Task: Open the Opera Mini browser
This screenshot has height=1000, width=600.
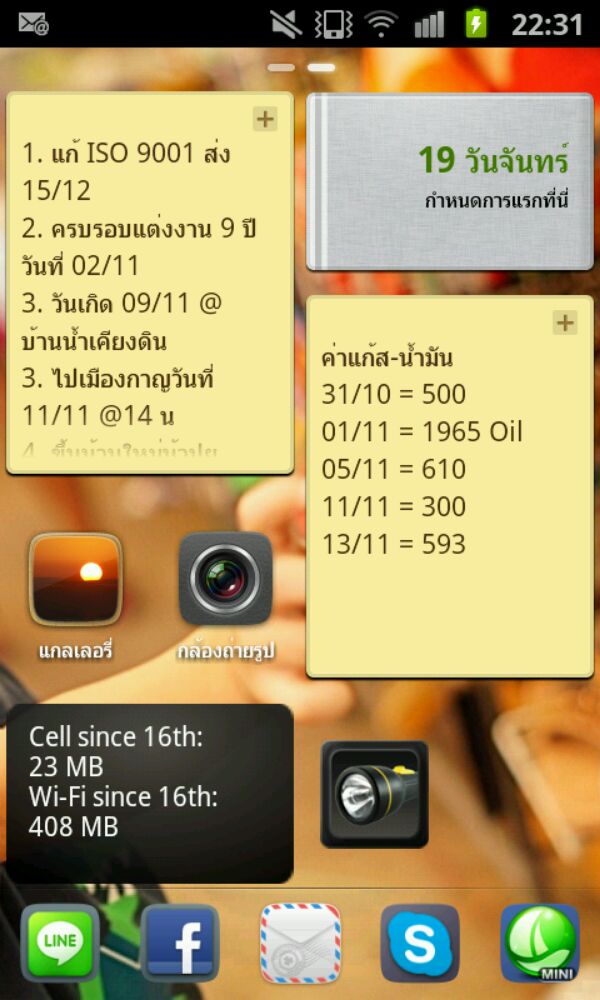Action: [540, 944]
